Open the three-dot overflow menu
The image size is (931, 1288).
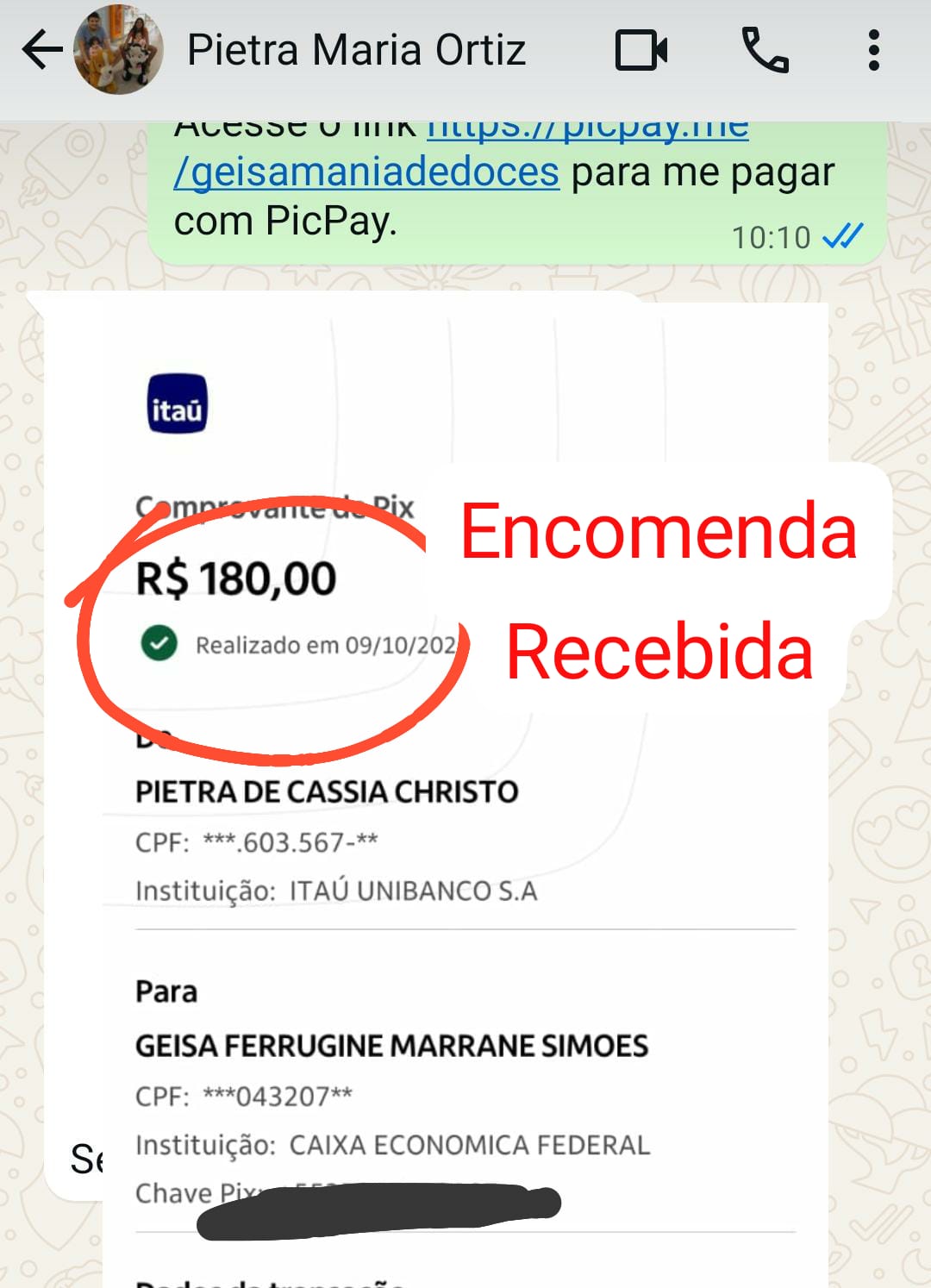[873, 50]
